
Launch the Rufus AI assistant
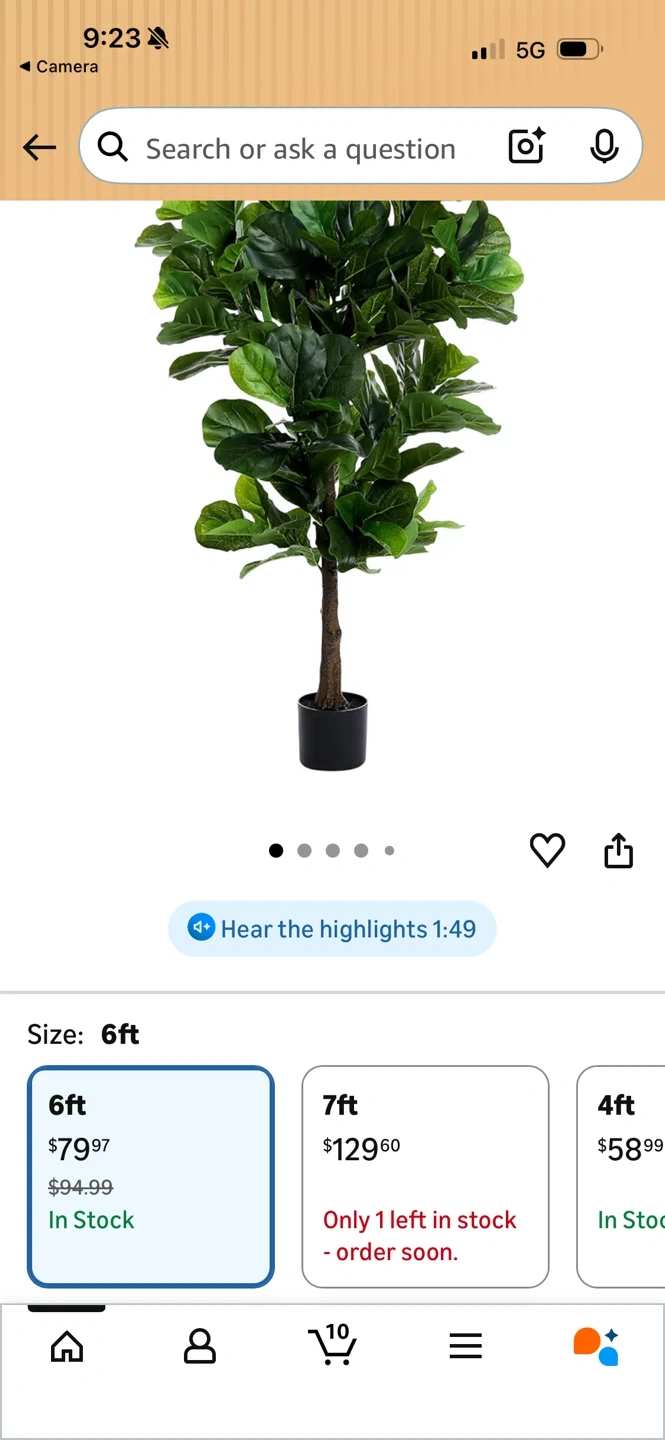[596, 1346]
